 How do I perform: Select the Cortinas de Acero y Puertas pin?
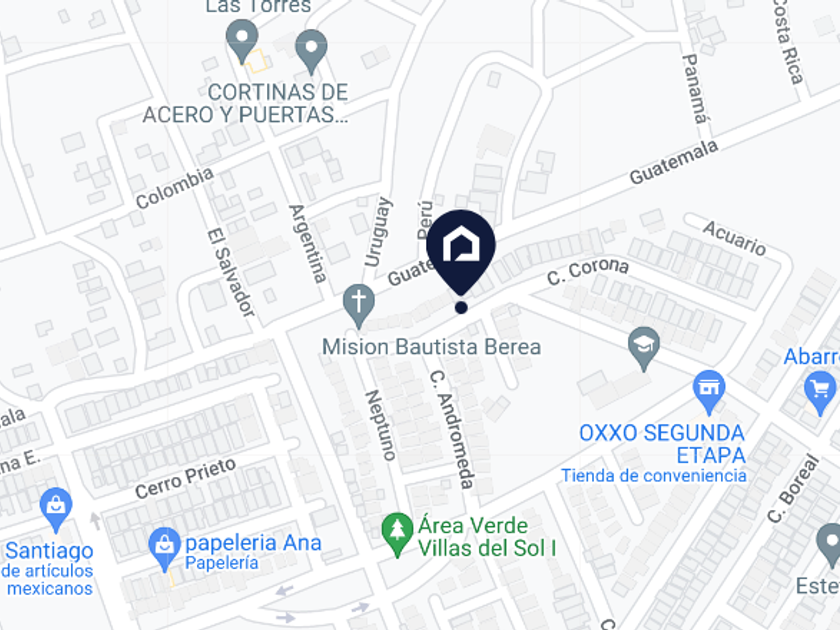[311, 51]
